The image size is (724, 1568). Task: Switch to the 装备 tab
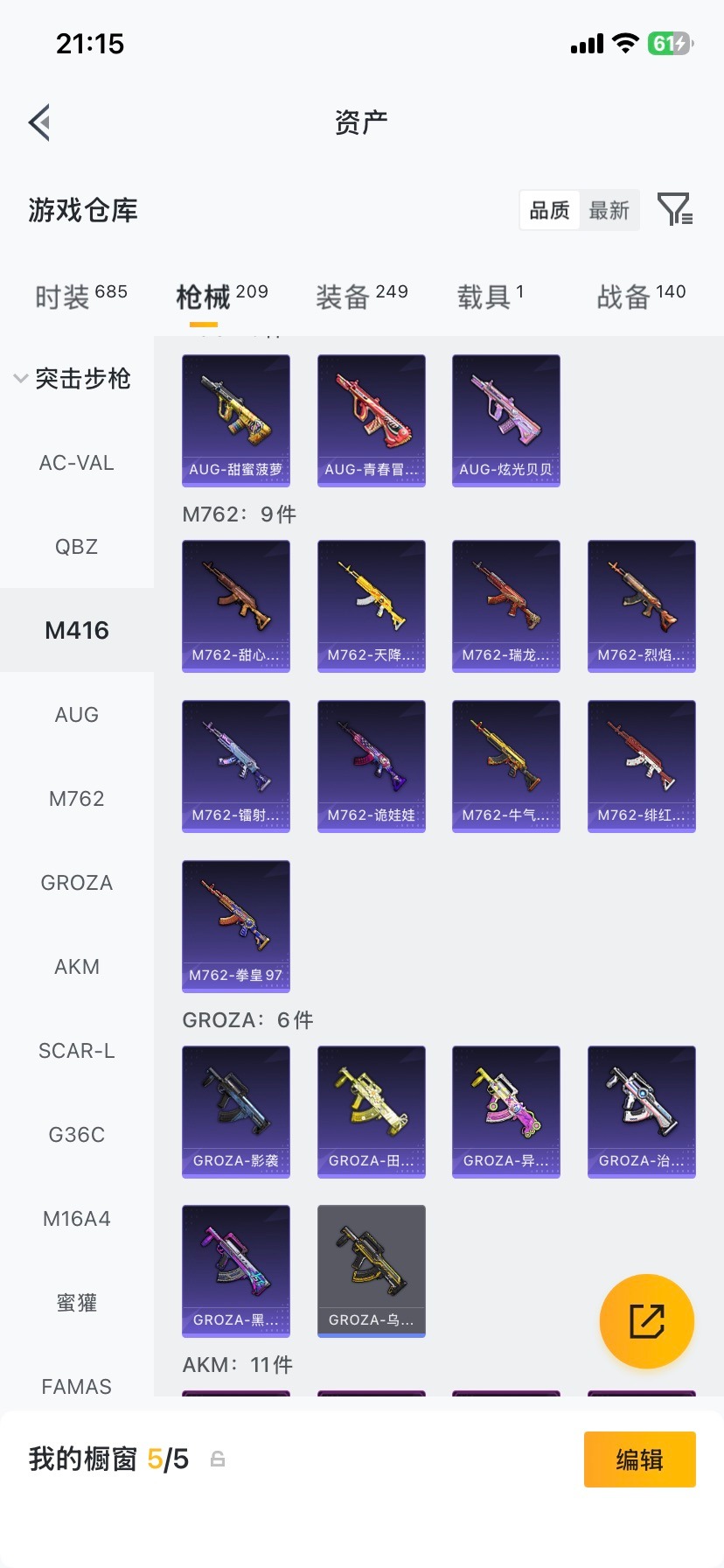361,297
